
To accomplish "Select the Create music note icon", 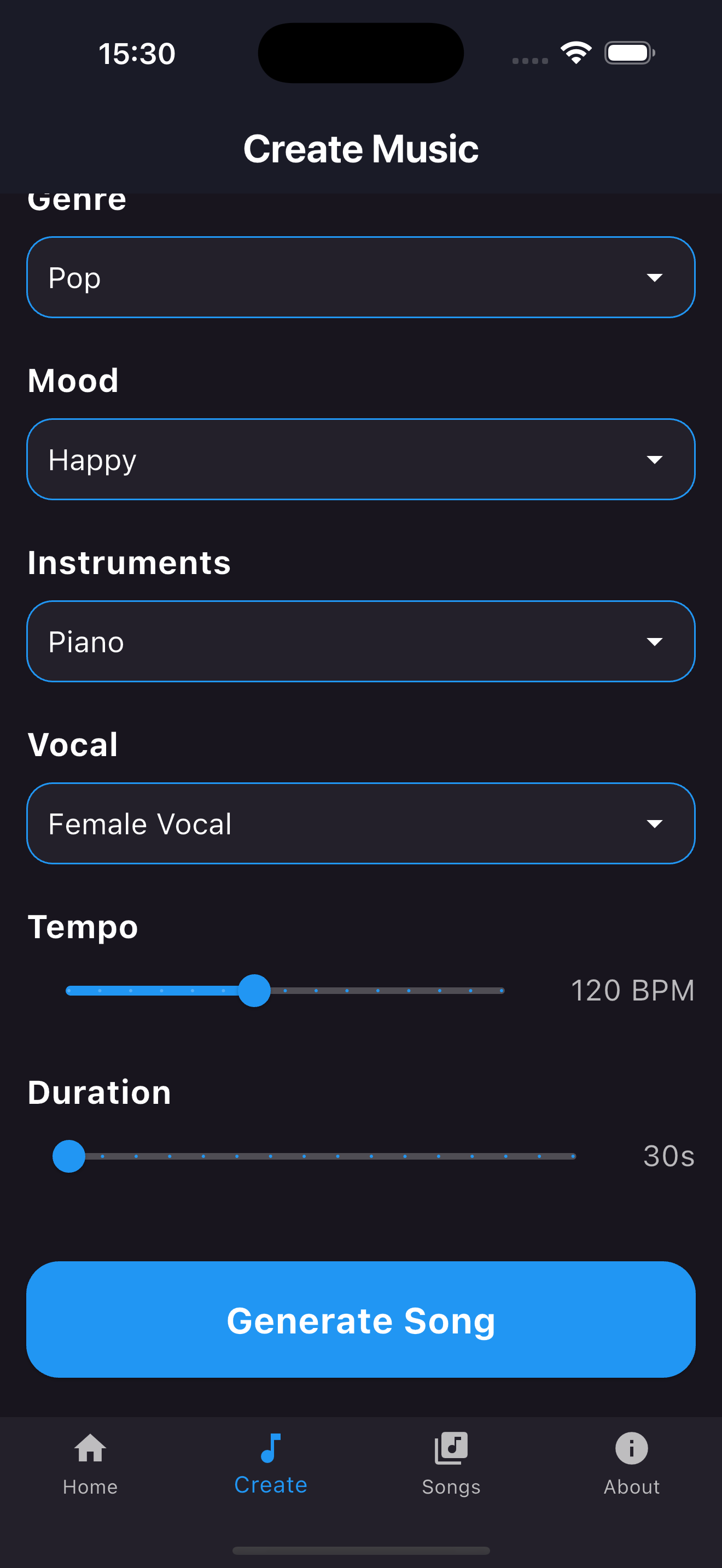I will (270, 1448).
